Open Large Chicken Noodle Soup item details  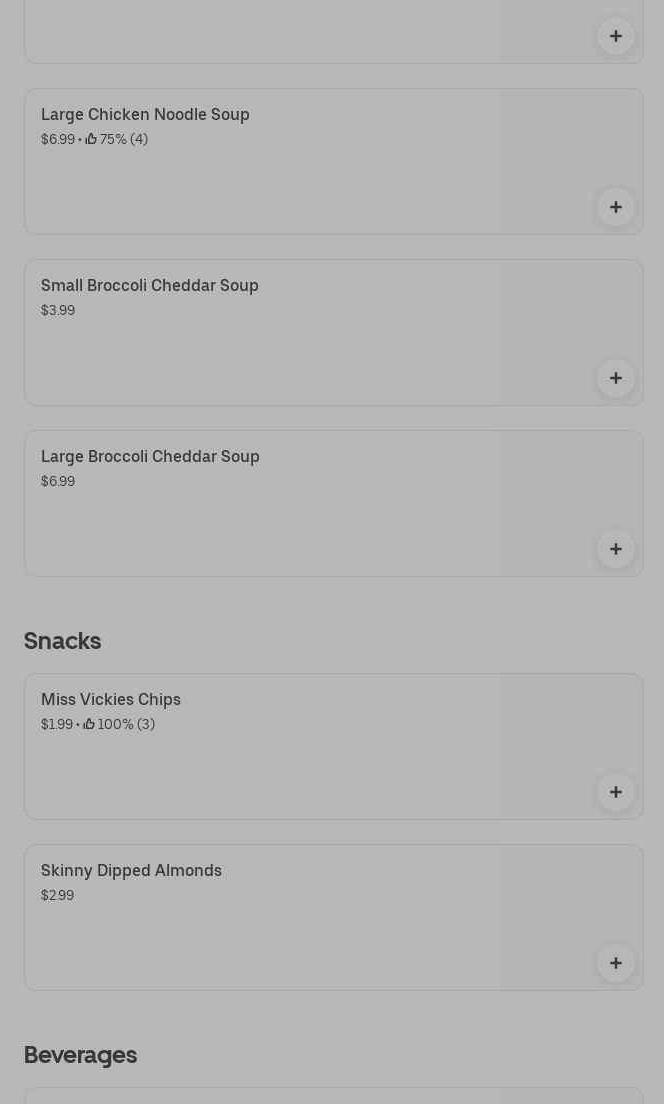click(x=145, y=114)
